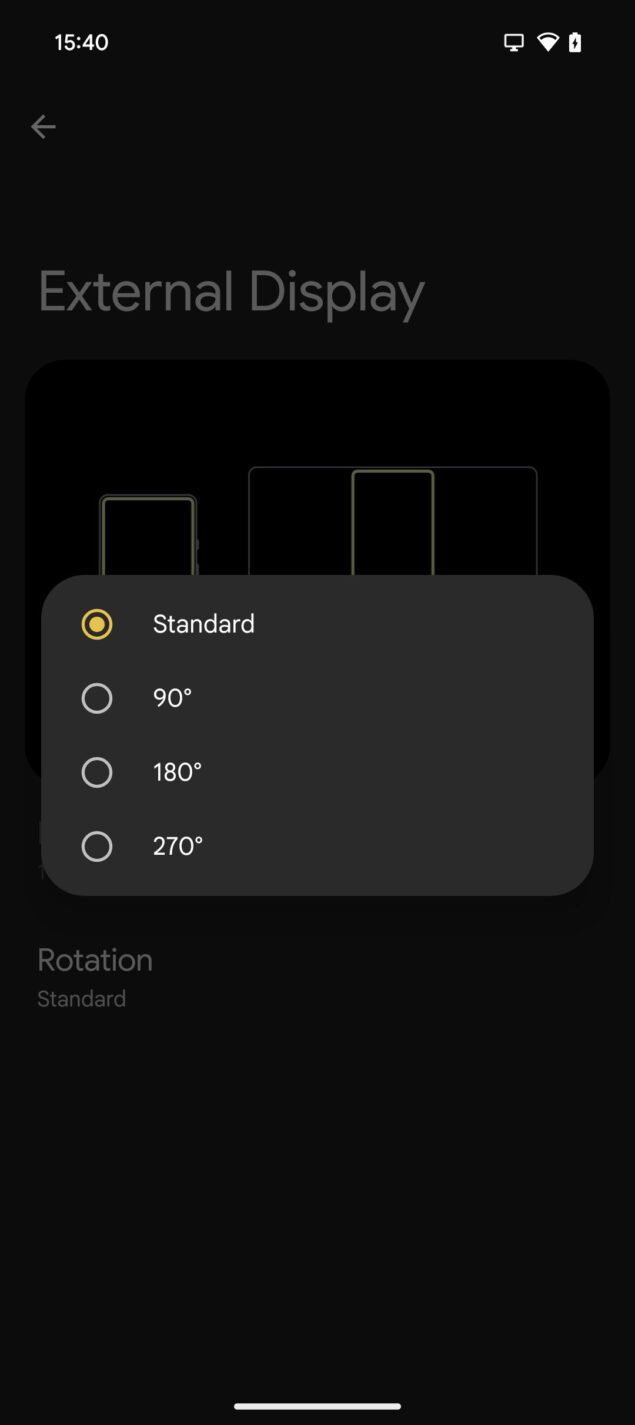The height and width of the screenshot is (1425, 635).
Task: Select the Standard rotation option
Action: click(317, 624)
